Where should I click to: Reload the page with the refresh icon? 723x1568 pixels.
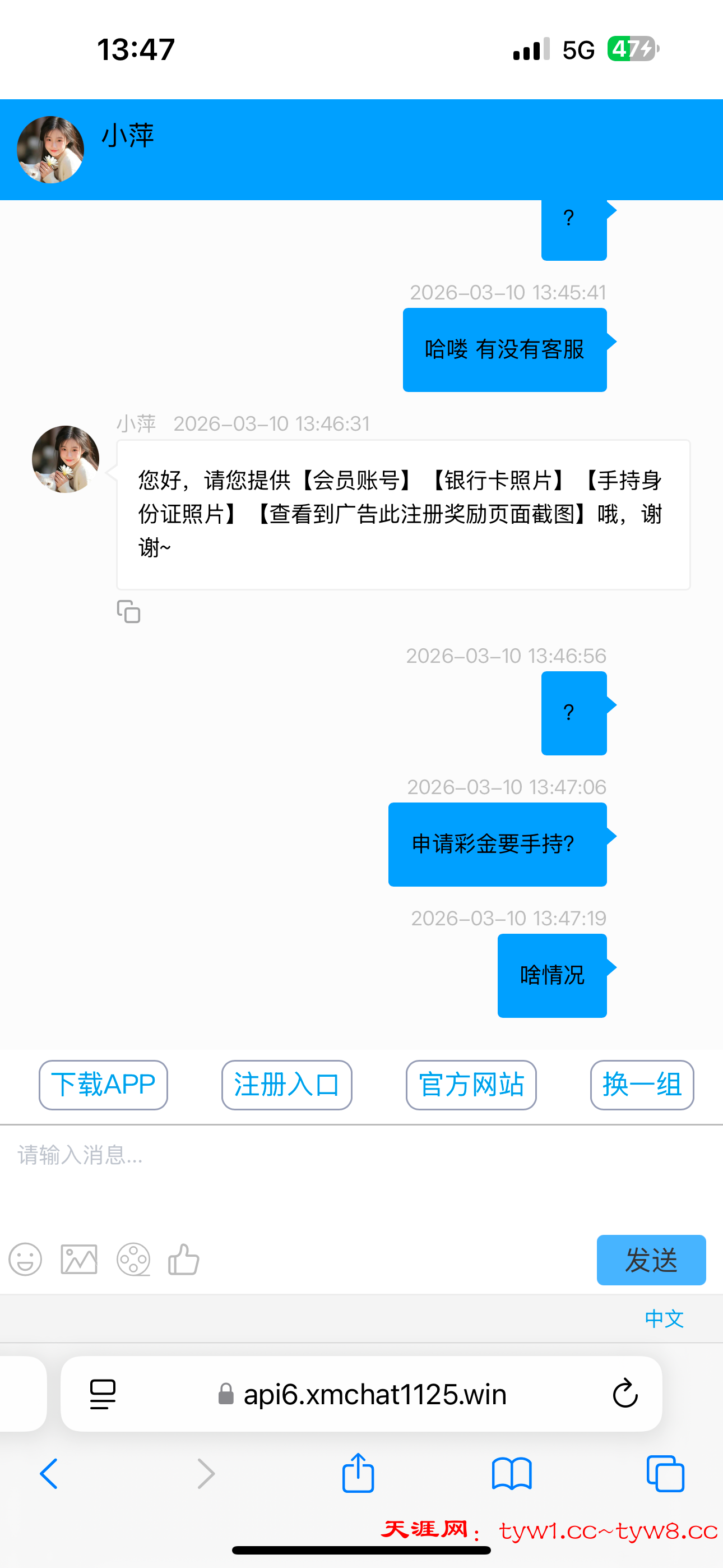[x=624, y=1394]
